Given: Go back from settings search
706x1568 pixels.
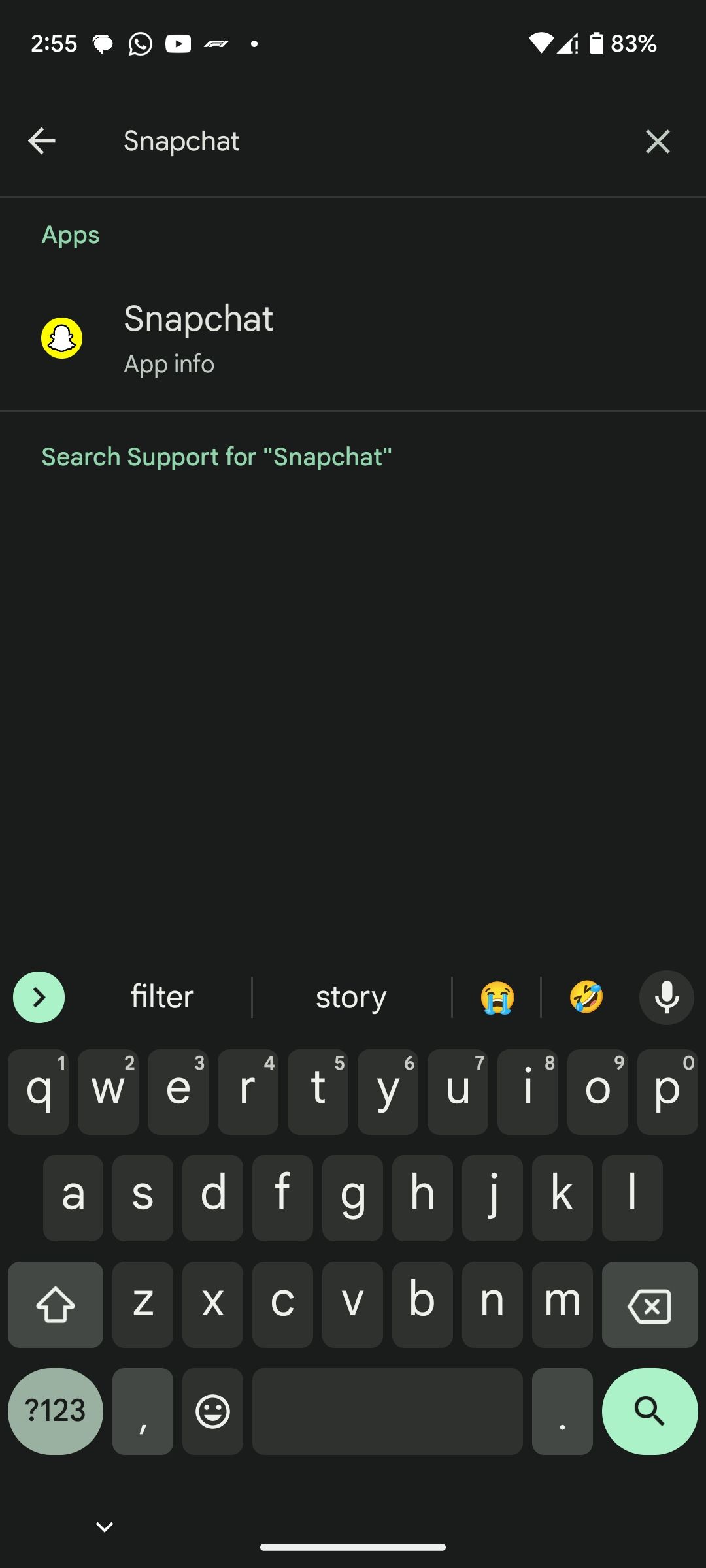Looking at the screenshot, I should [42, 141].
